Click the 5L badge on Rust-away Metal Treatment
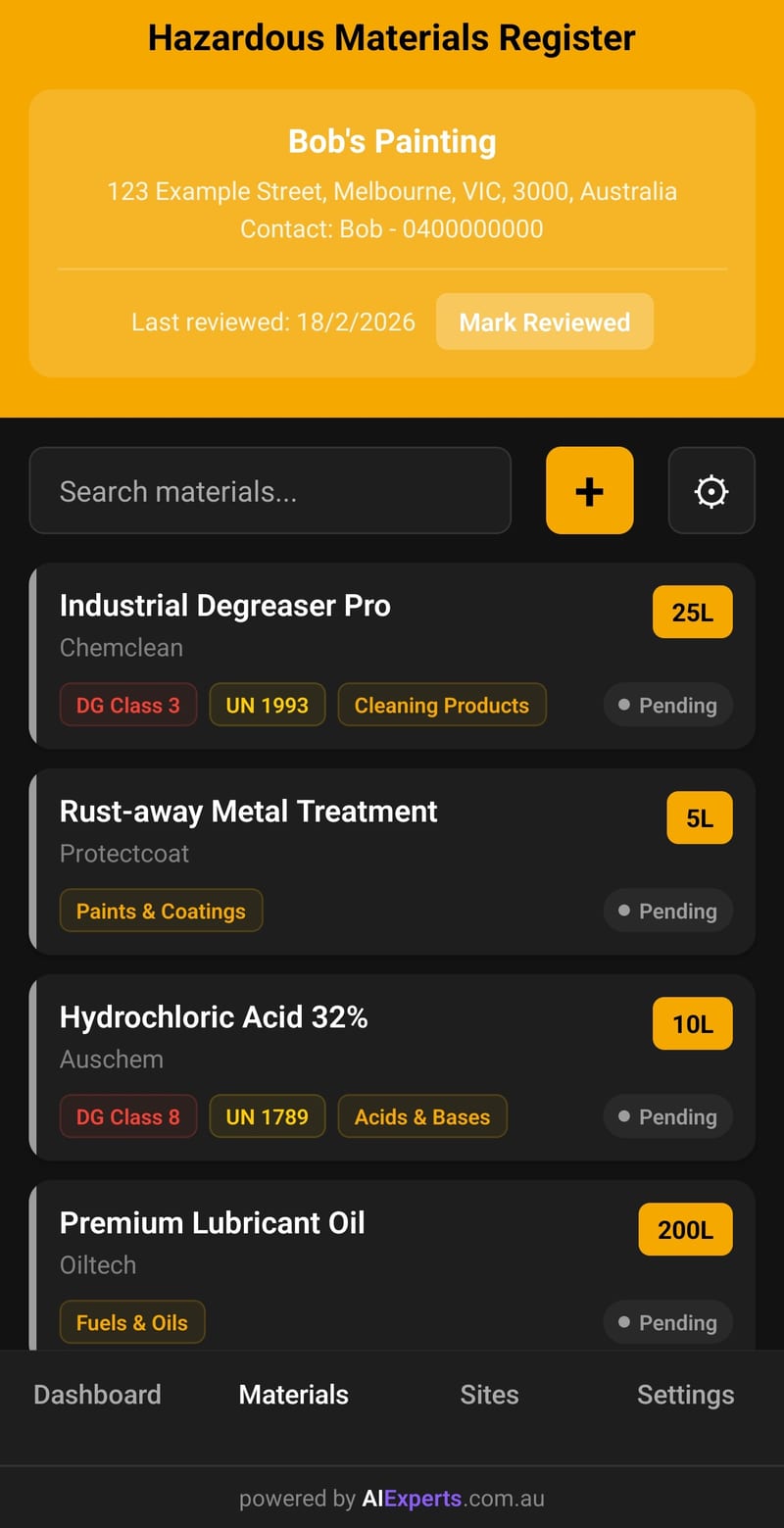Image resolution: width=784 pixels, height=1528 pixels. pos(699,817)
